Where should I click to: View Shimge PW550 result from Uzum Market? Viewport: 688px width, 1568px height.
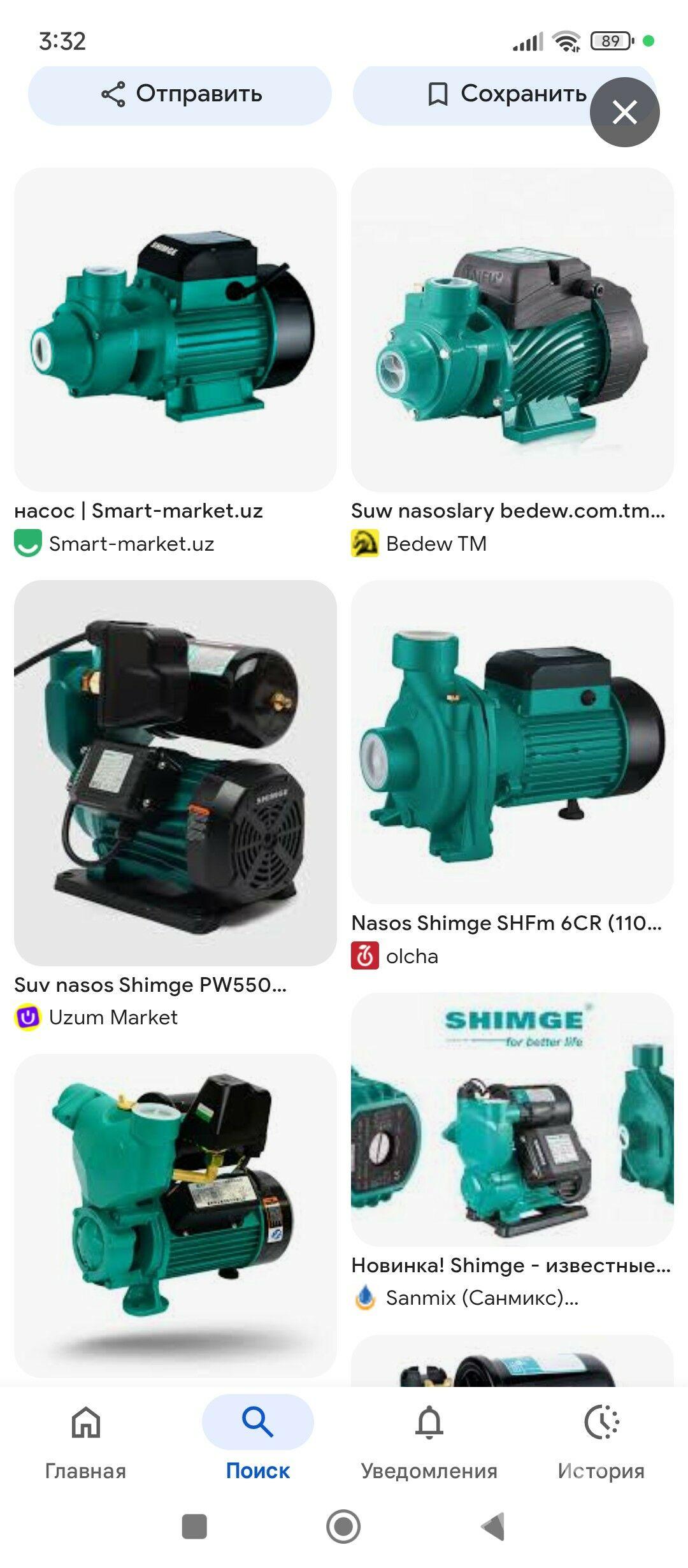click(175, 773)
